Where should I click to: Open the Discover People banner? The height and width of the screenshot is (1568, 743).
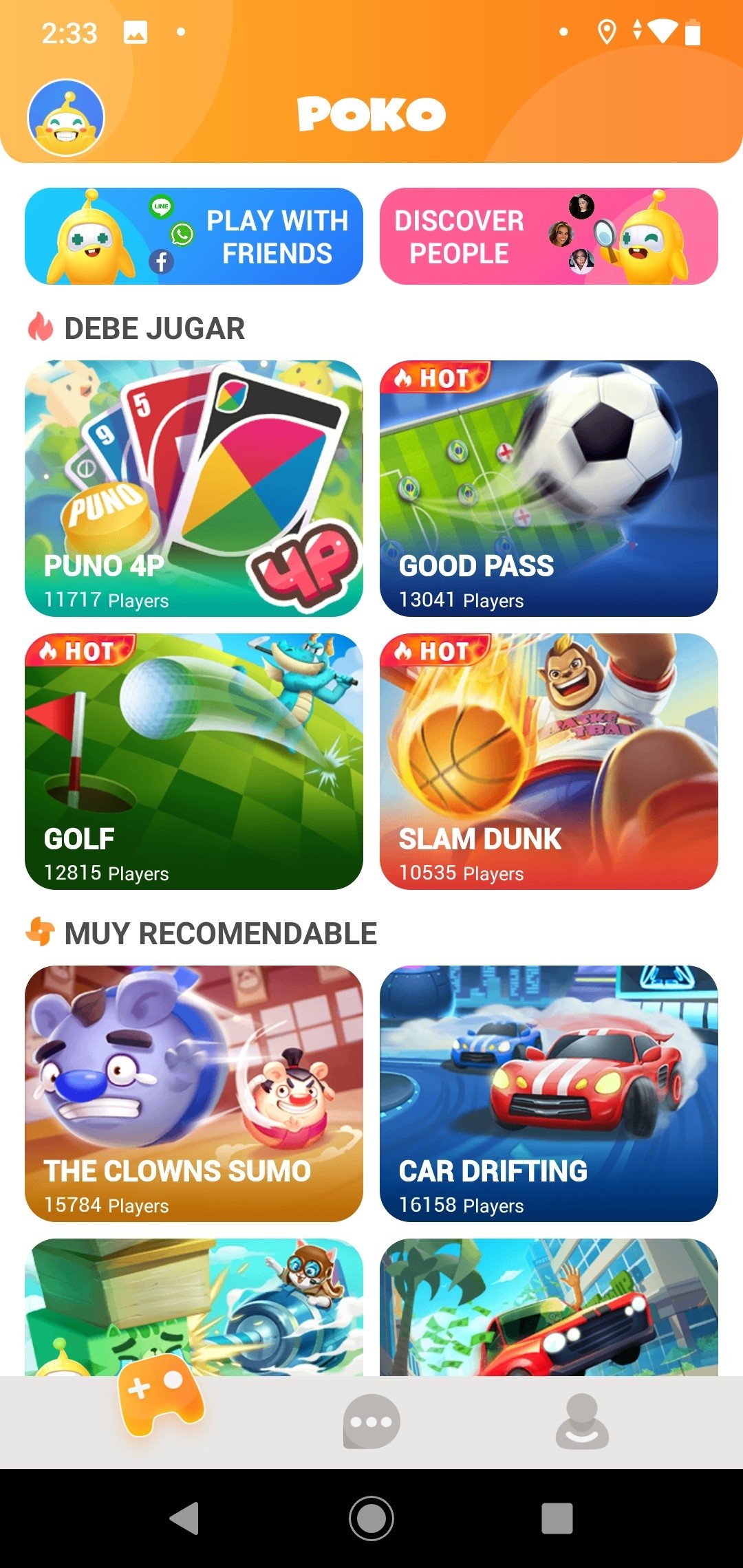[x=548, y=236]
